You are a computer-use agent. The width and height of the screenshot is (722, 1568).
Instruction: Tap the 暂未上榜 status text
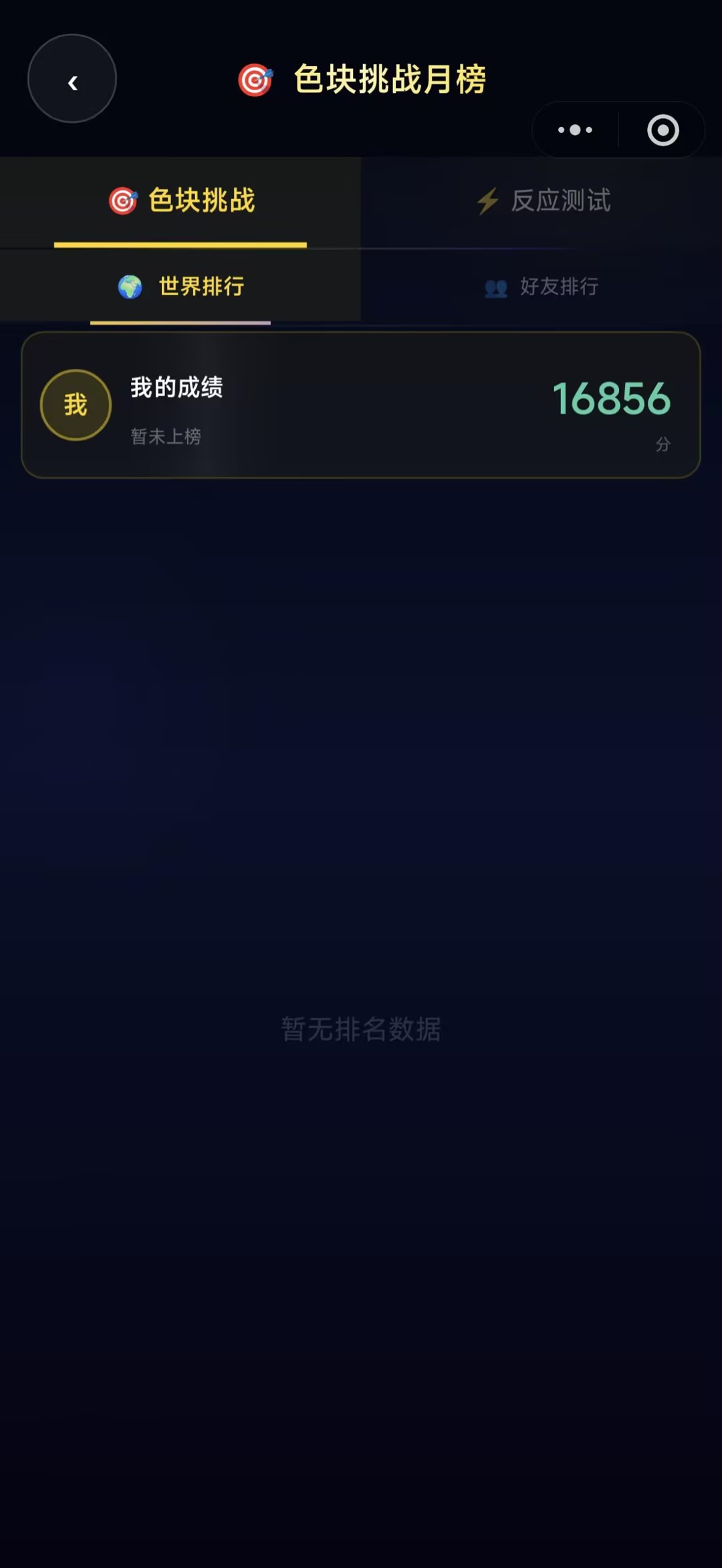165,437
